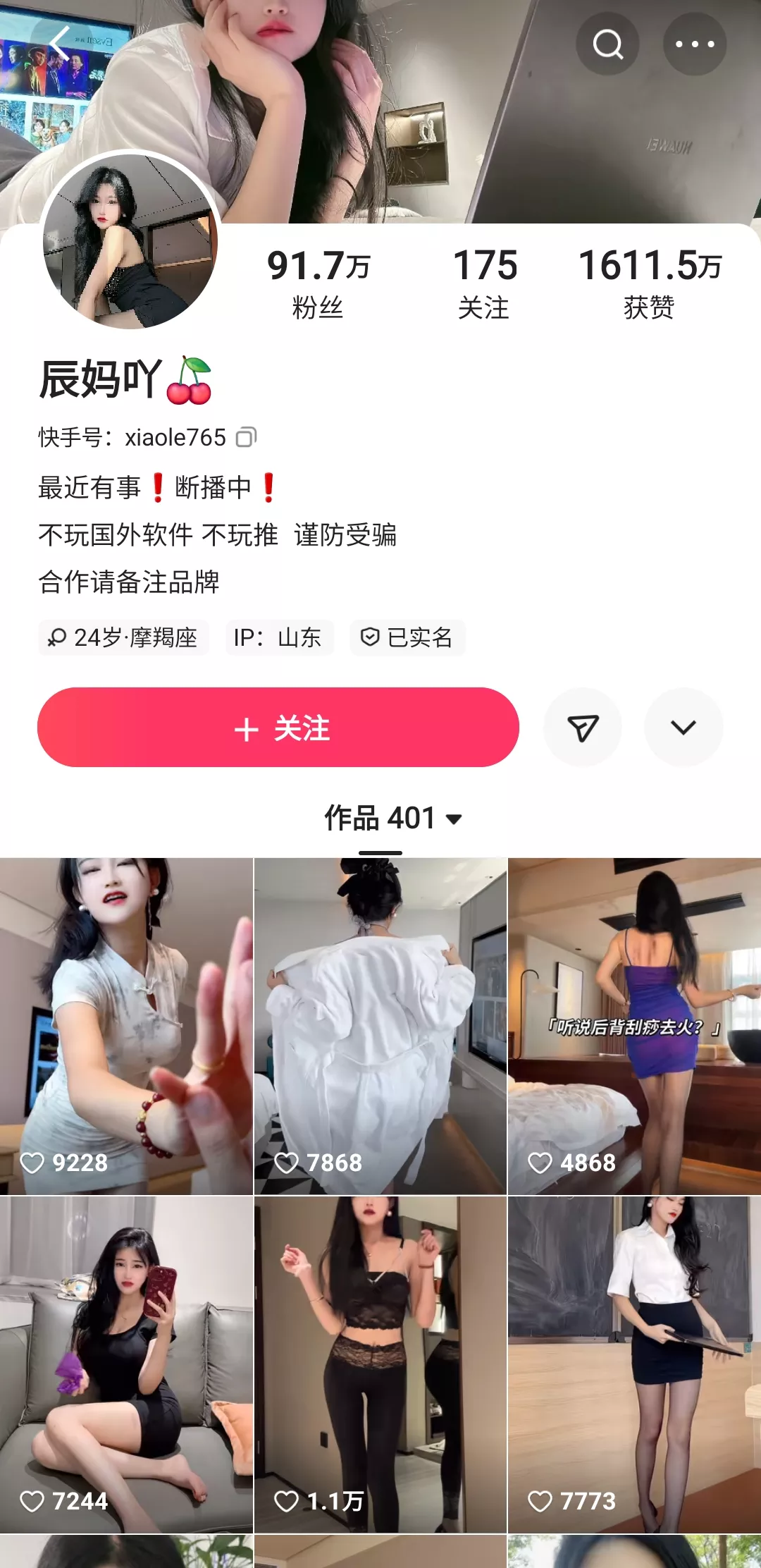The height and width of the screenshot is (1568, 761).
Task: Open the video with 4868 likes
Action: (x=635, y=1026)
